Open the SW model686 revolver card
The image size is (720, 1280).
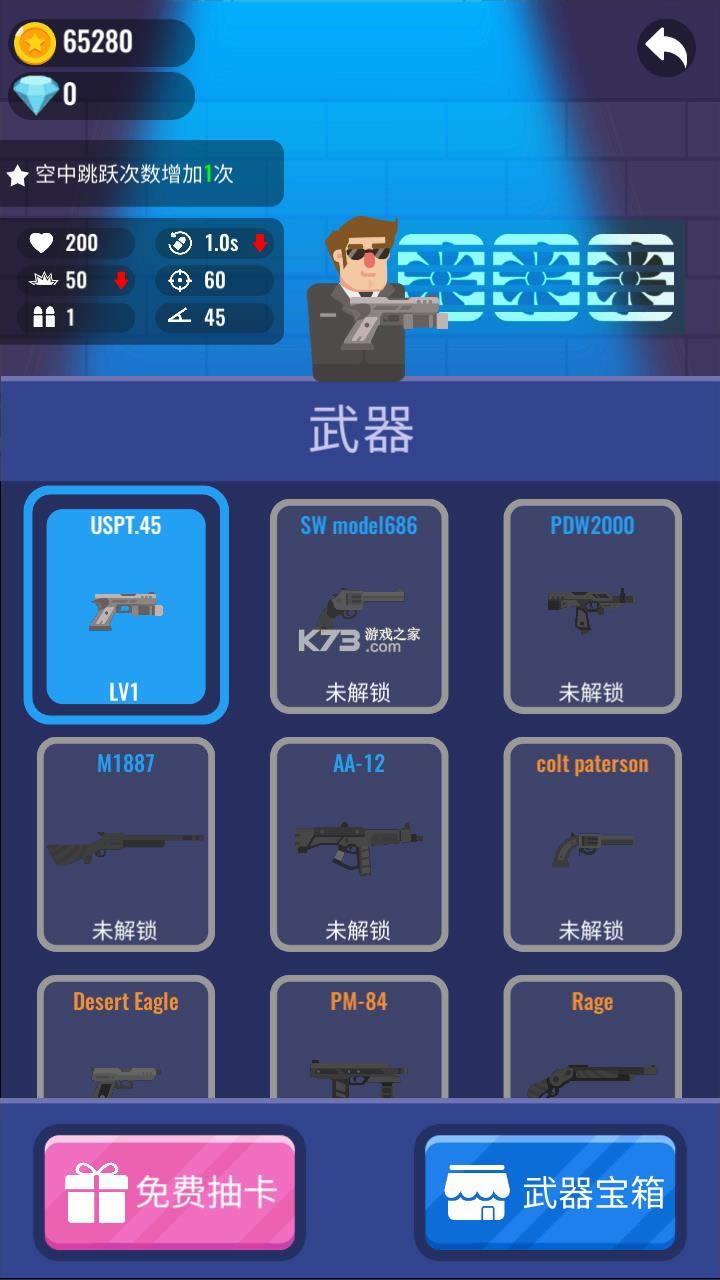click(x=359, y=606)
